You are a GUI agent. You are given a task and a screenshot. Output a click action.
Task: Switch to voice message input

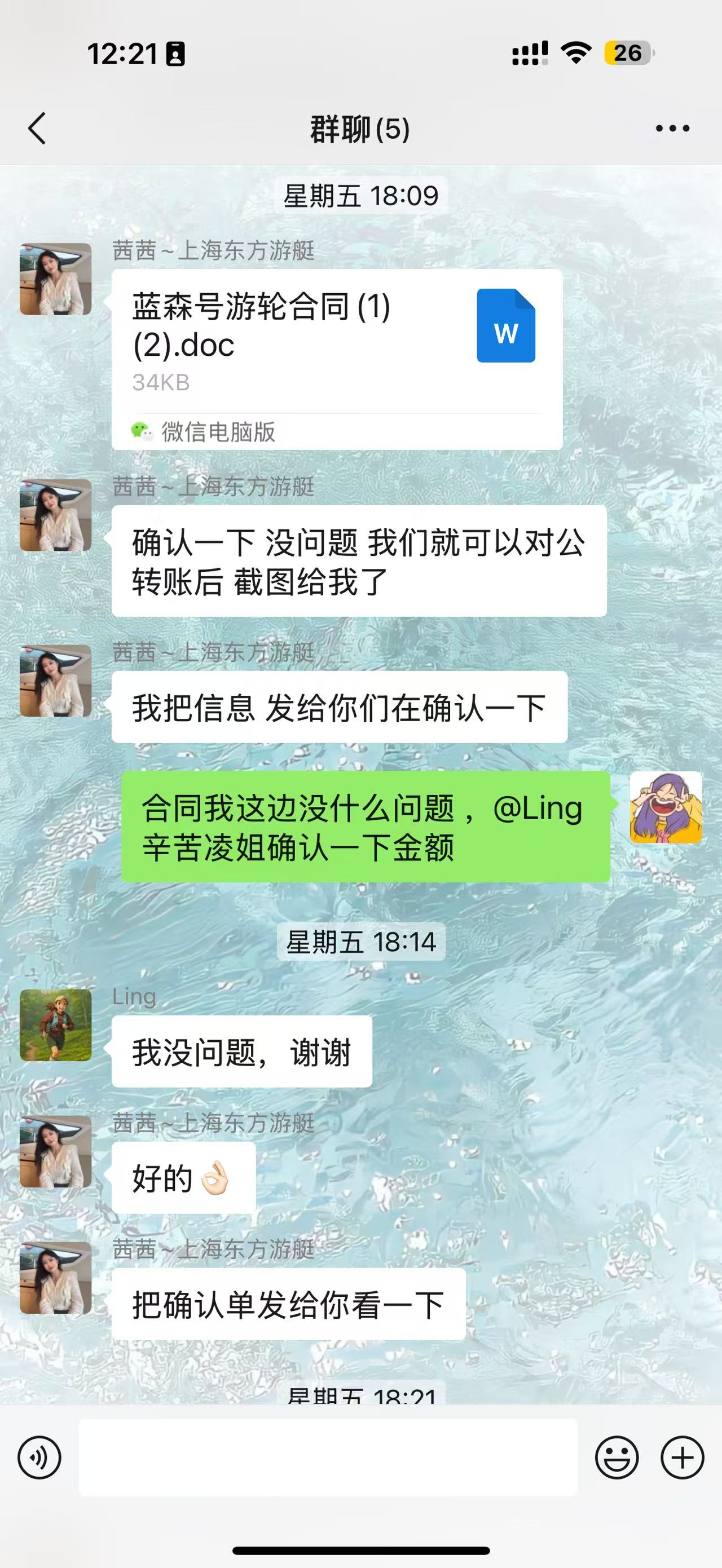[39, 1458]
